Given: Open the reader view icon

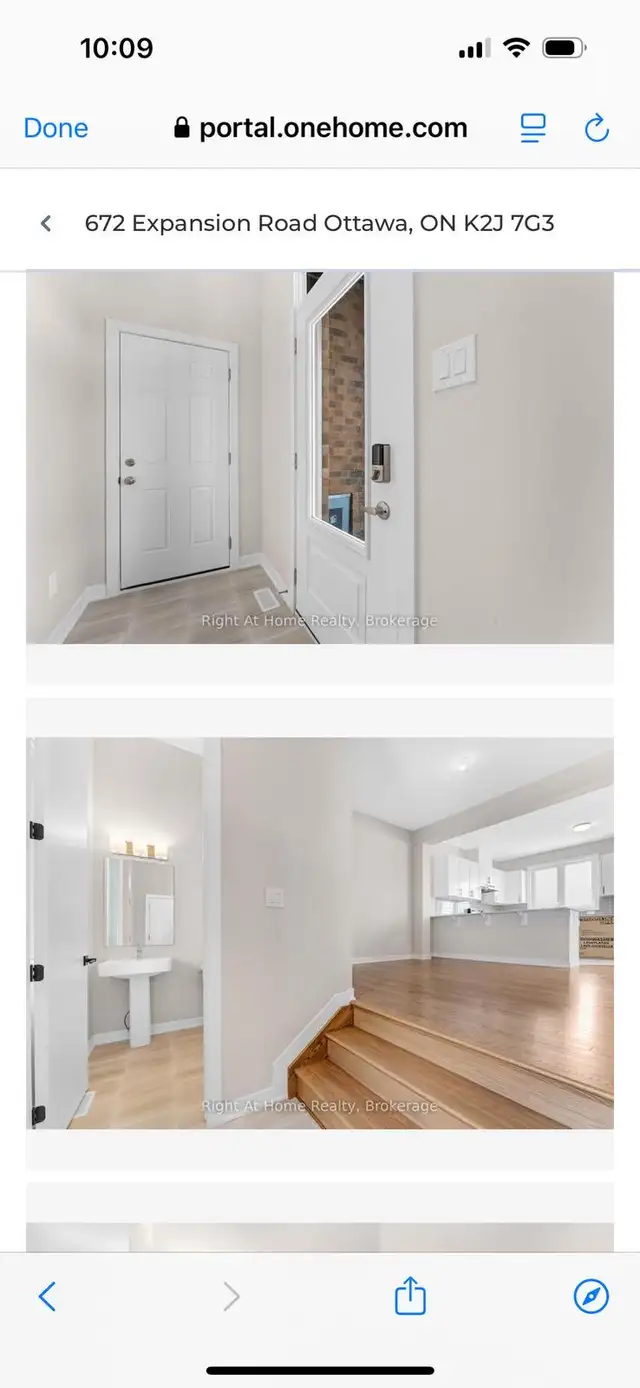Looking at the screenshot, I should click(x=533, y=128).
